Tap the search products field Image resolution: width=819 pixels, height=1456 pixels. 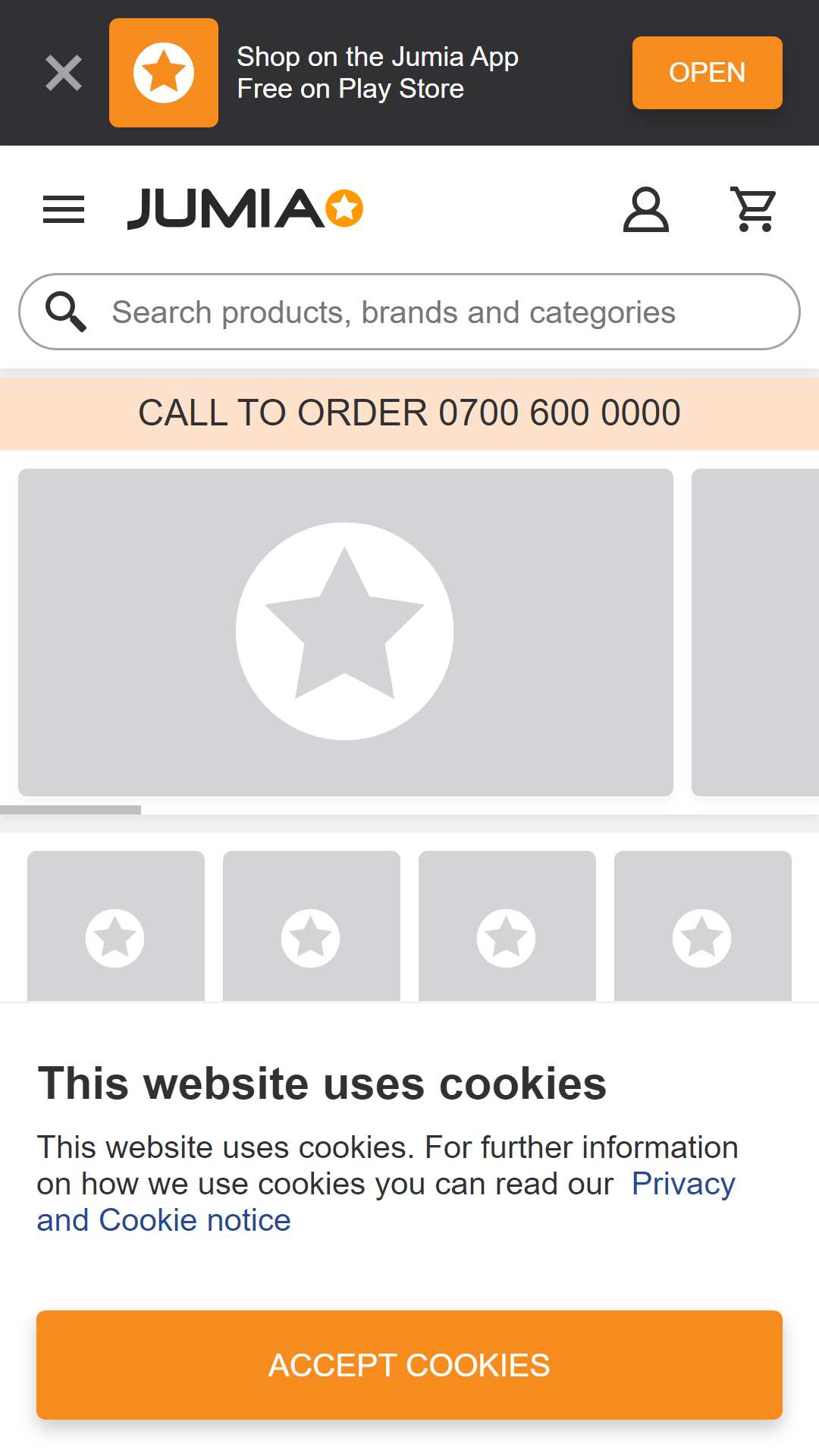tap(409, 312)
